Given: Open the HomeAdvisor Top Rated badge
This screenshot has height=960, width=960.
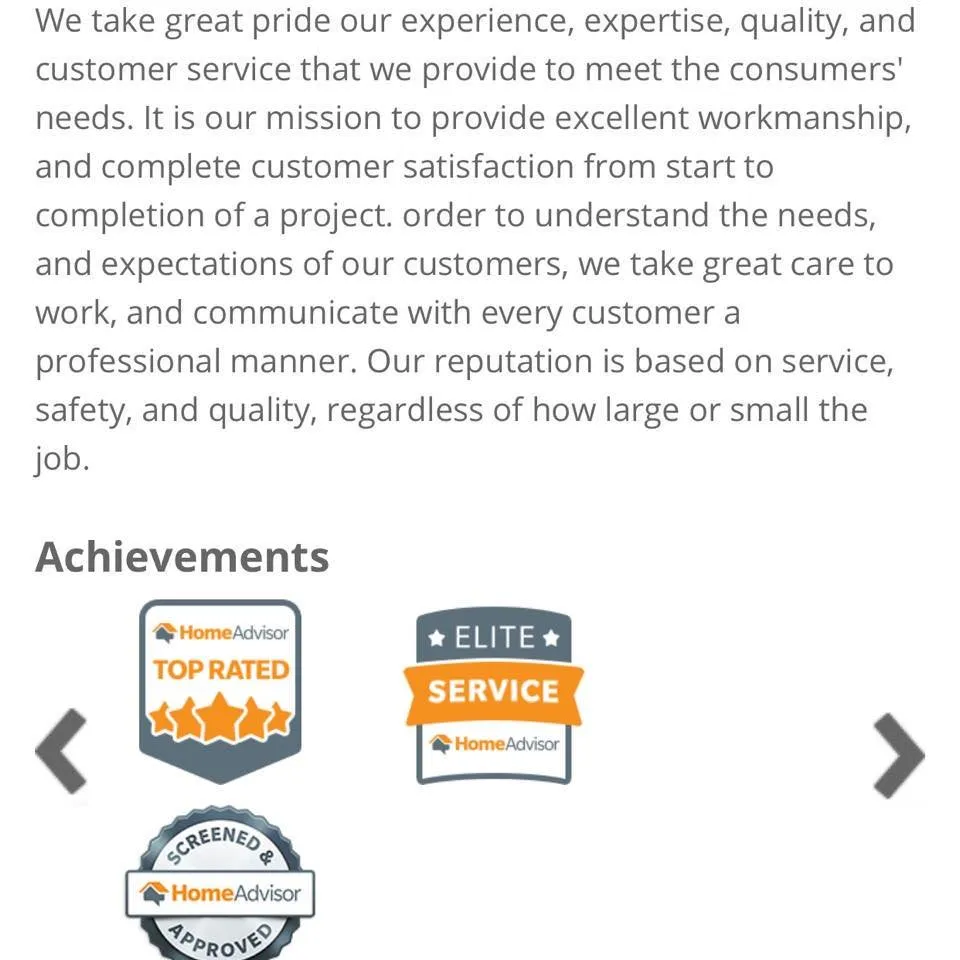Looking at the screenshot, I should pos(220,688).
